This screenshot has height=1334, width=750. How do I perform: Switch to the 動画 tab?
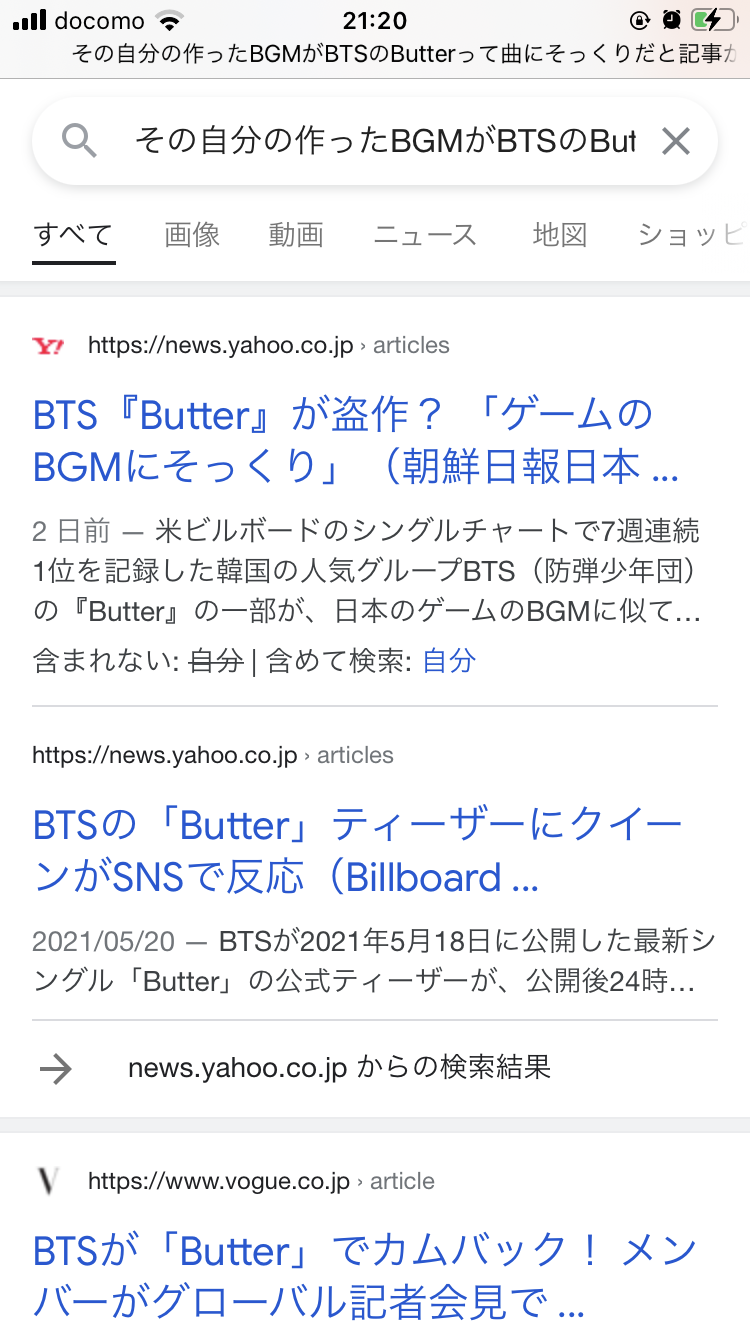click(296, 235)
